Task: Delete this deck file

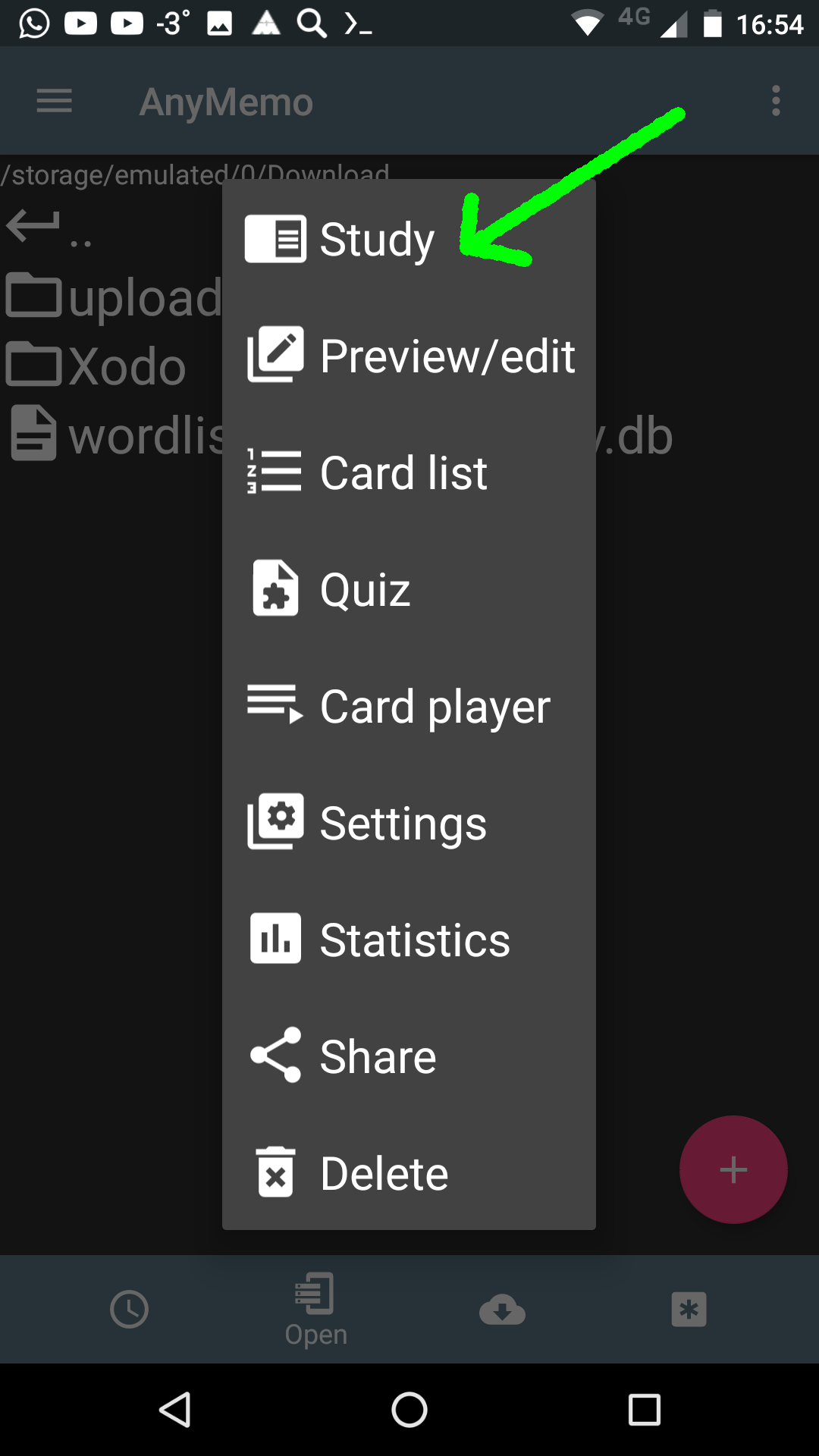Action: tap(384, 1174)
